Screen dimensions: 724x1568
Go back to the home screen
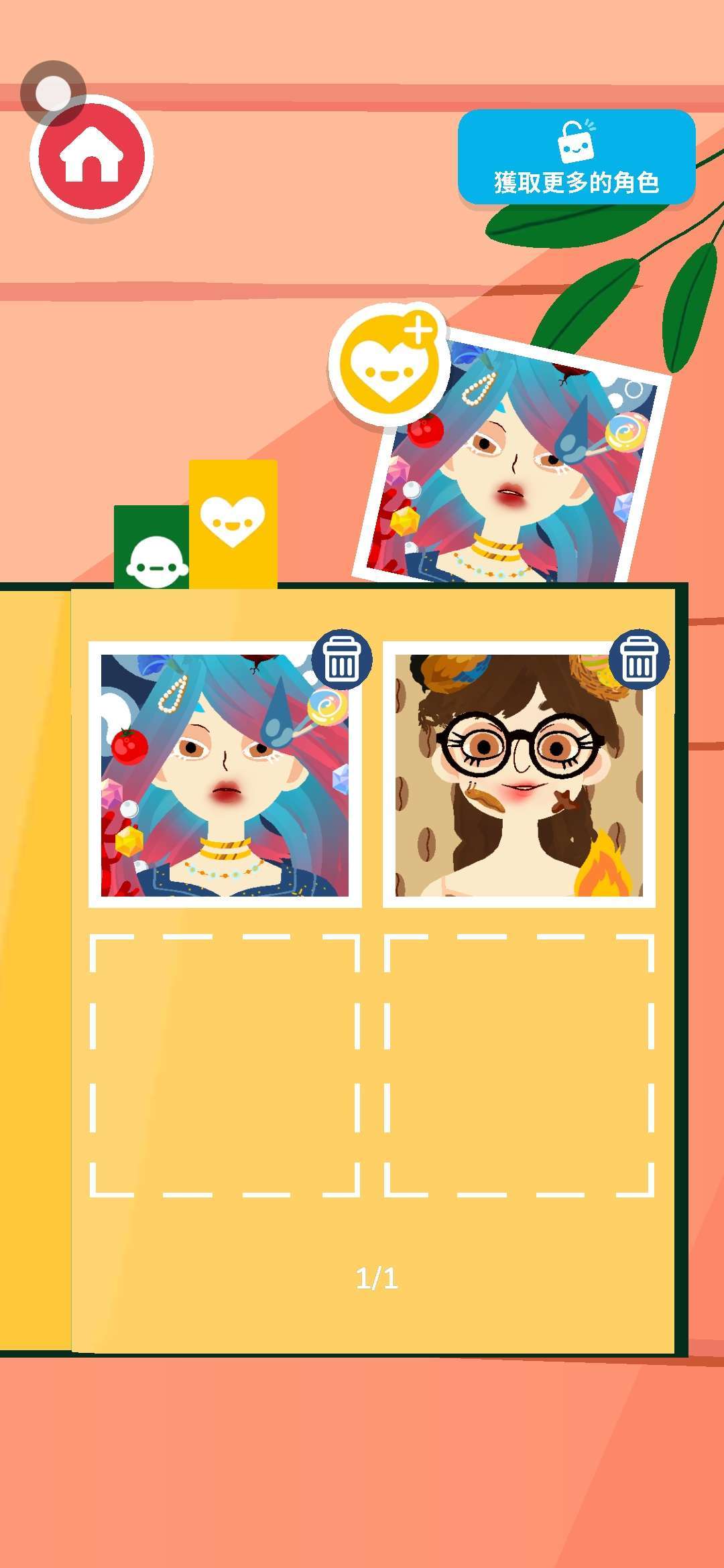click(x=92, y=157)
